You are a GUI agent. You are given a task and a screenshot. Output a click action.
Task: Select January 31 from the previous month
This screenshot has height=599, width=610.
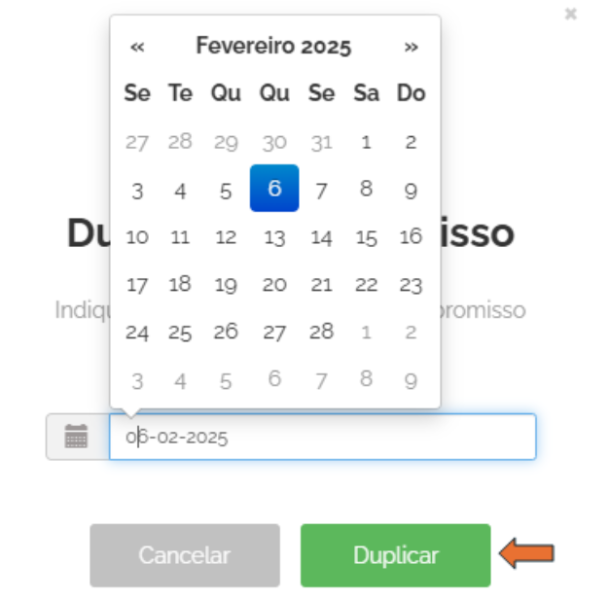pyautogui.click(x=321, y=142)
